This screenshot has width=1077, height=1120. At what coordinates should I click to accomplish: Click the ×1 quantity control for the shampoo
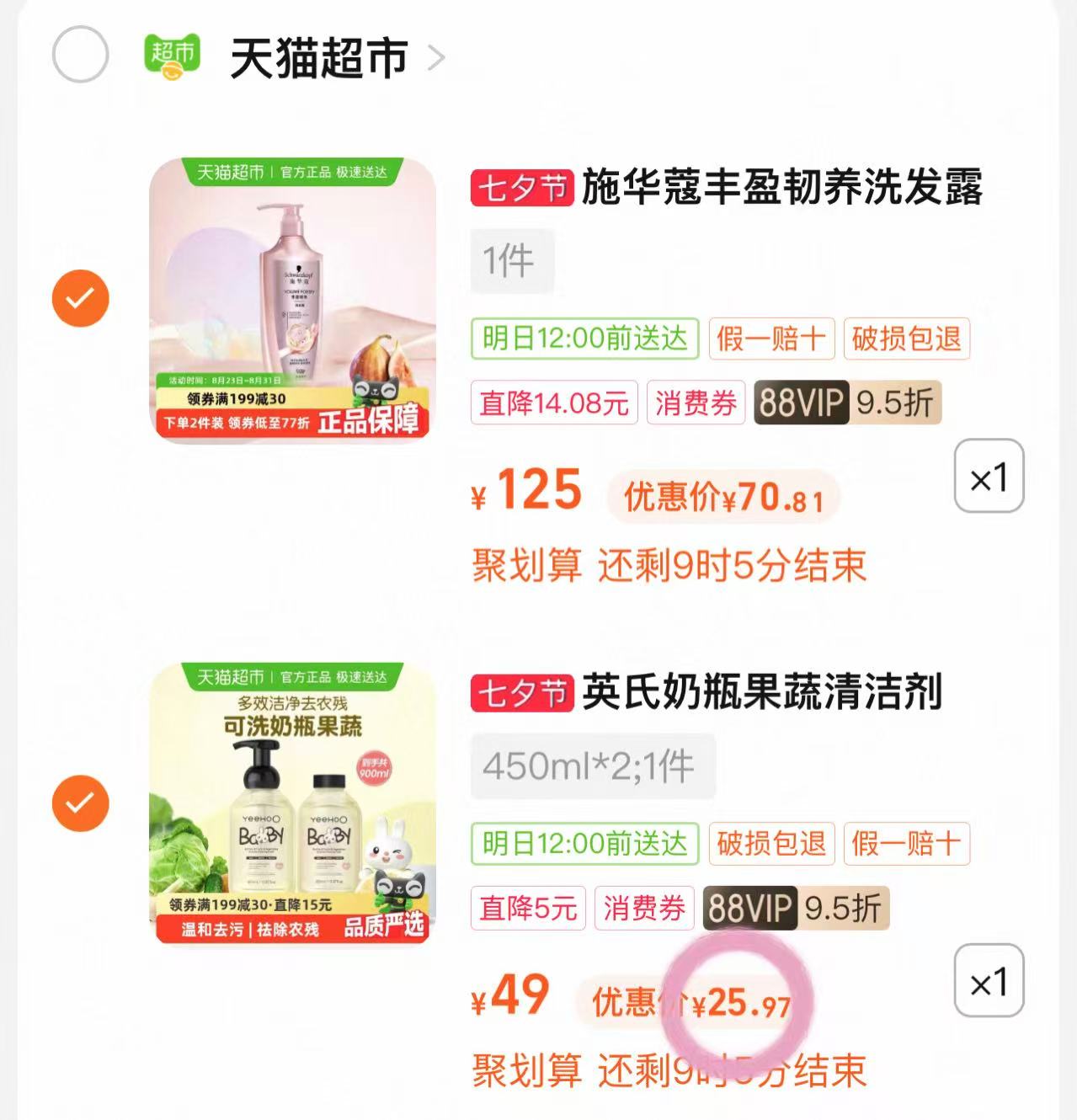(989, 477)
